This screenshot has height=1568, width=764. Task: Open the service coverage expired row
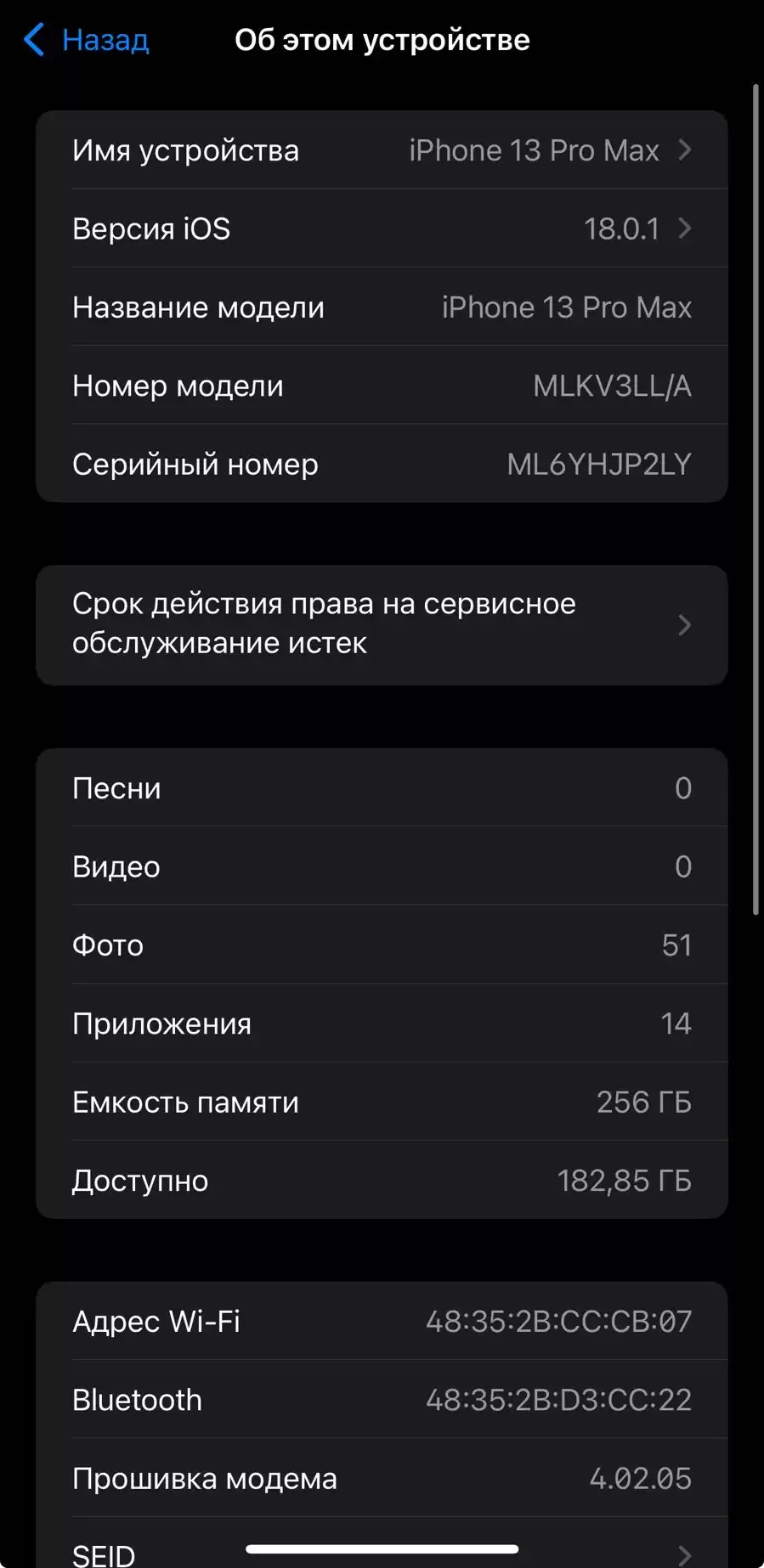(x=382, y=624)
